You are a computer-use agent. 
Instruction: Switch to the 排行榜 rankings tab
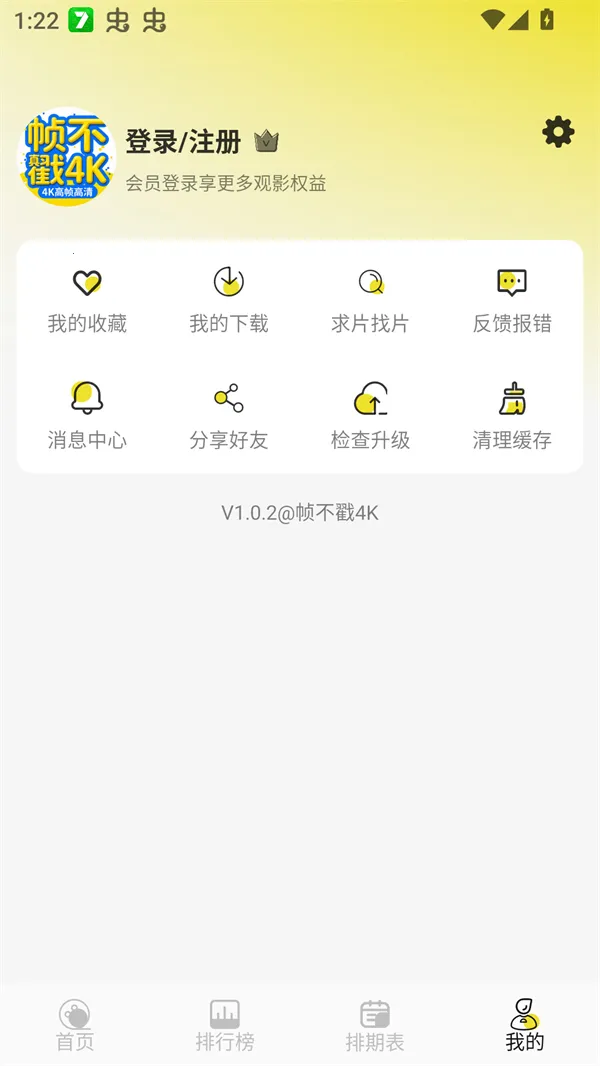(x=225, y=1025)
